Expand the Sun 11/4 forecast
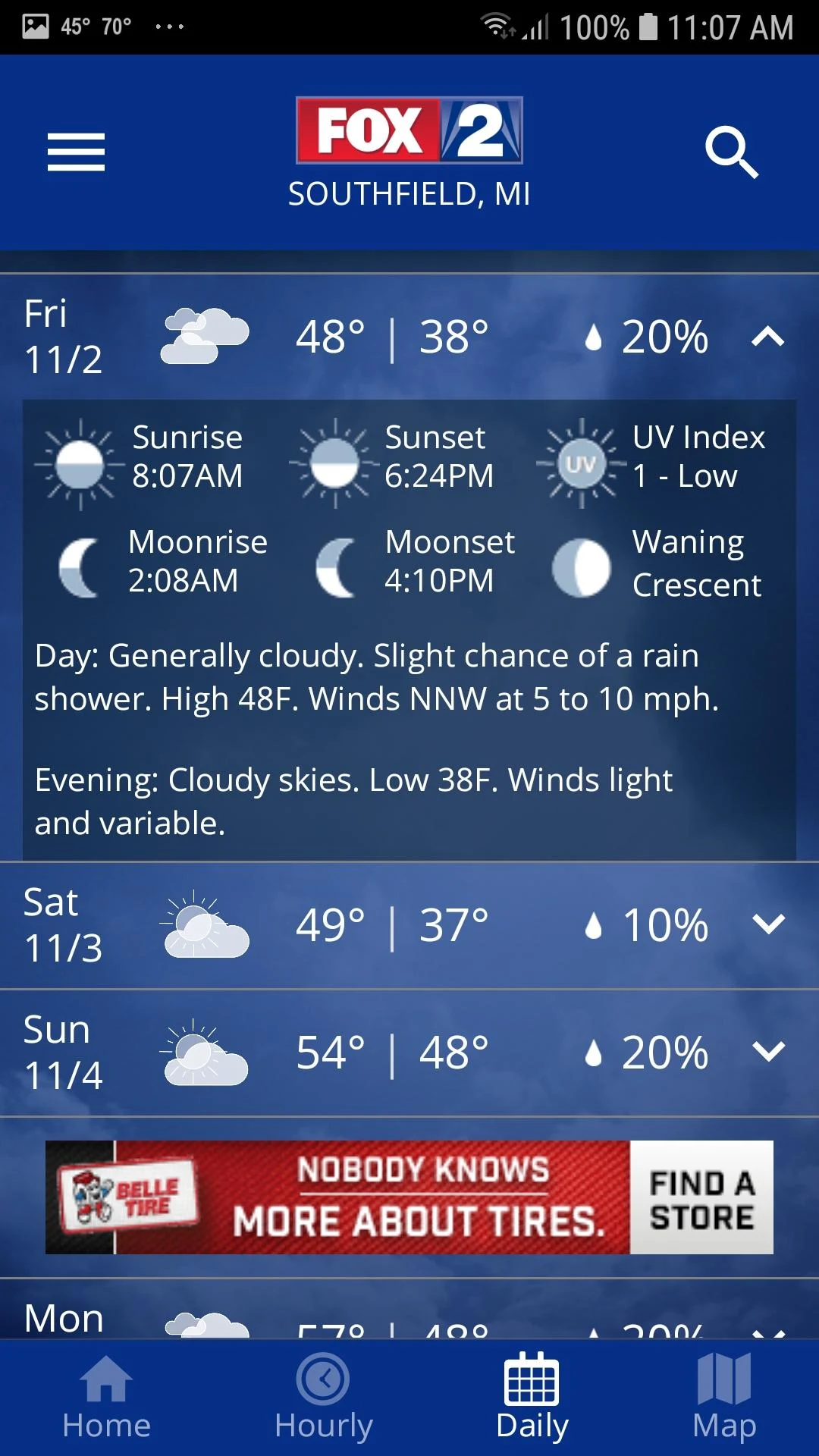Screen dimensions: 819x1456 click(767, 1052)
